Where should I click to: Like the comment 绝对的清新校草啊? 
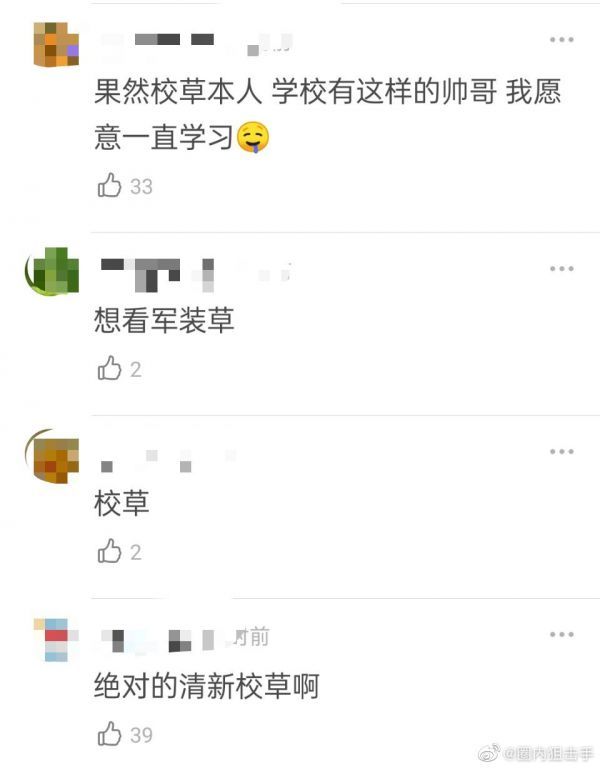coord(110,735)
